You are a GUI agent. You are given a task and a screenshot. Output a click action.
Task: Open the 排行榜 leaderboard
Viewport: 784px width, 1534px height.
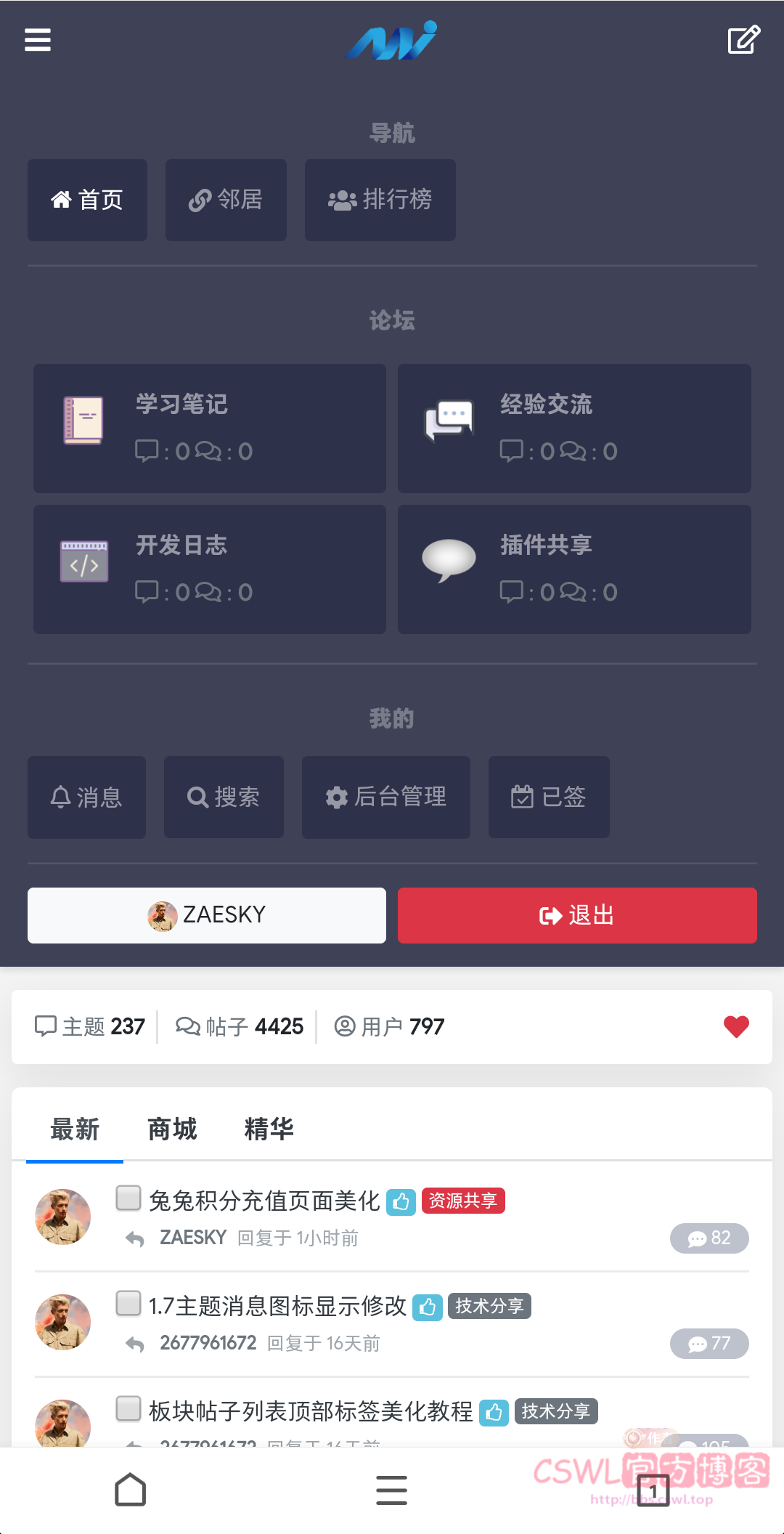pyautogui.click(x=380, y=200)
